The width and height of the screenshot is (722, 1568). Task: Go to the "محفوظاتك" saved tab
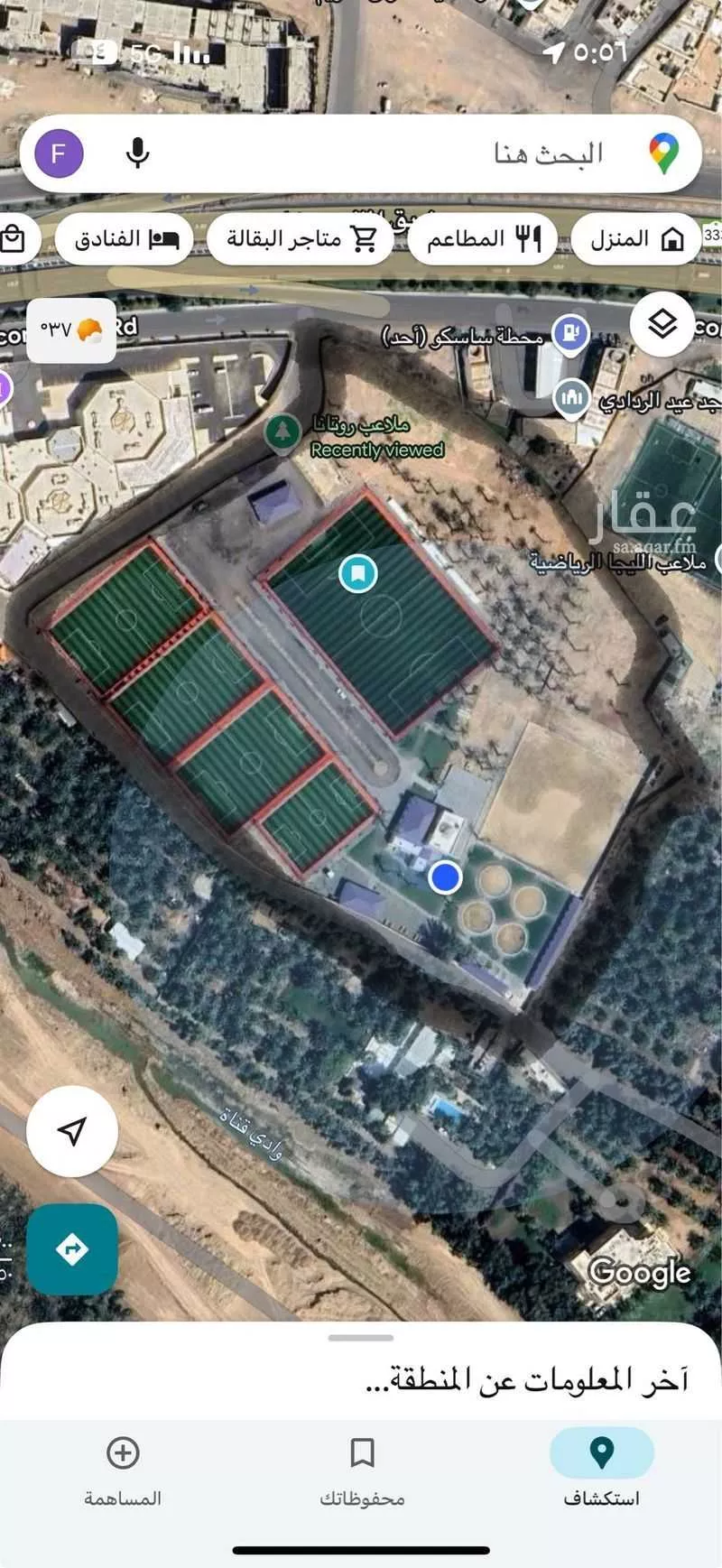click(x=362, y=1469)
